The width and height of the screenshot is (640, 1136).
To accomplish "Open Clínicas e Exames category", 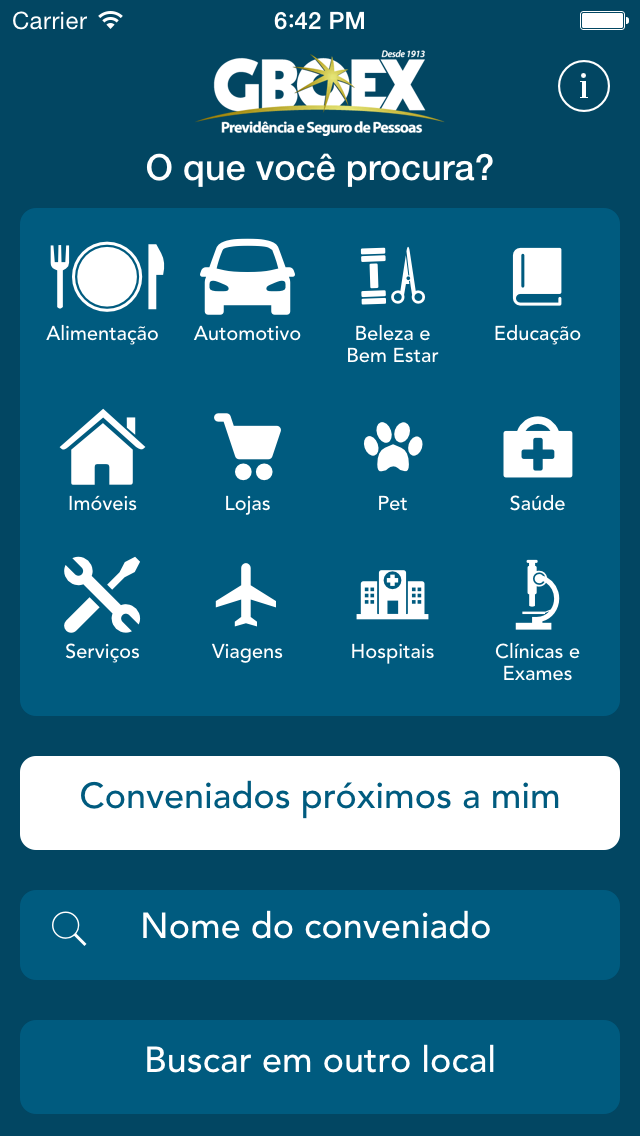I will click(x=537, y=621).
